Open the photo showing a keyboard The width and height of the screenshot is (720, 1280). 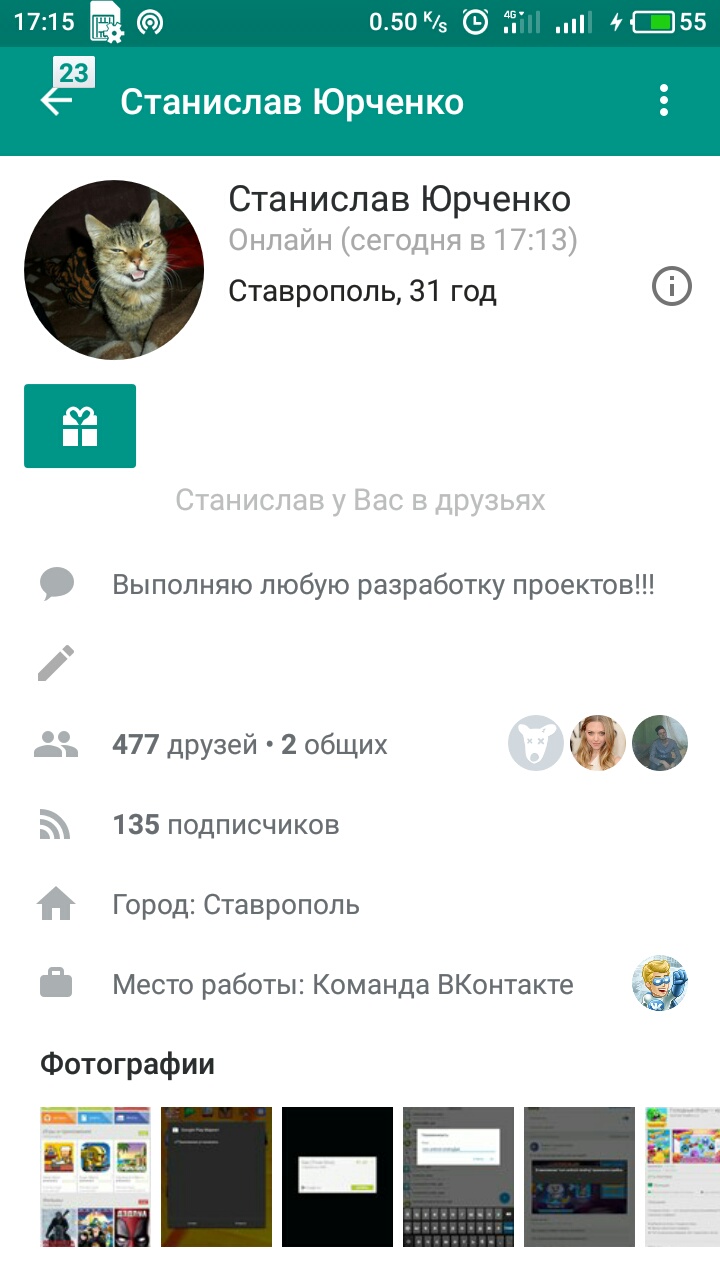pyautogui.click(x=458, y=1176)
